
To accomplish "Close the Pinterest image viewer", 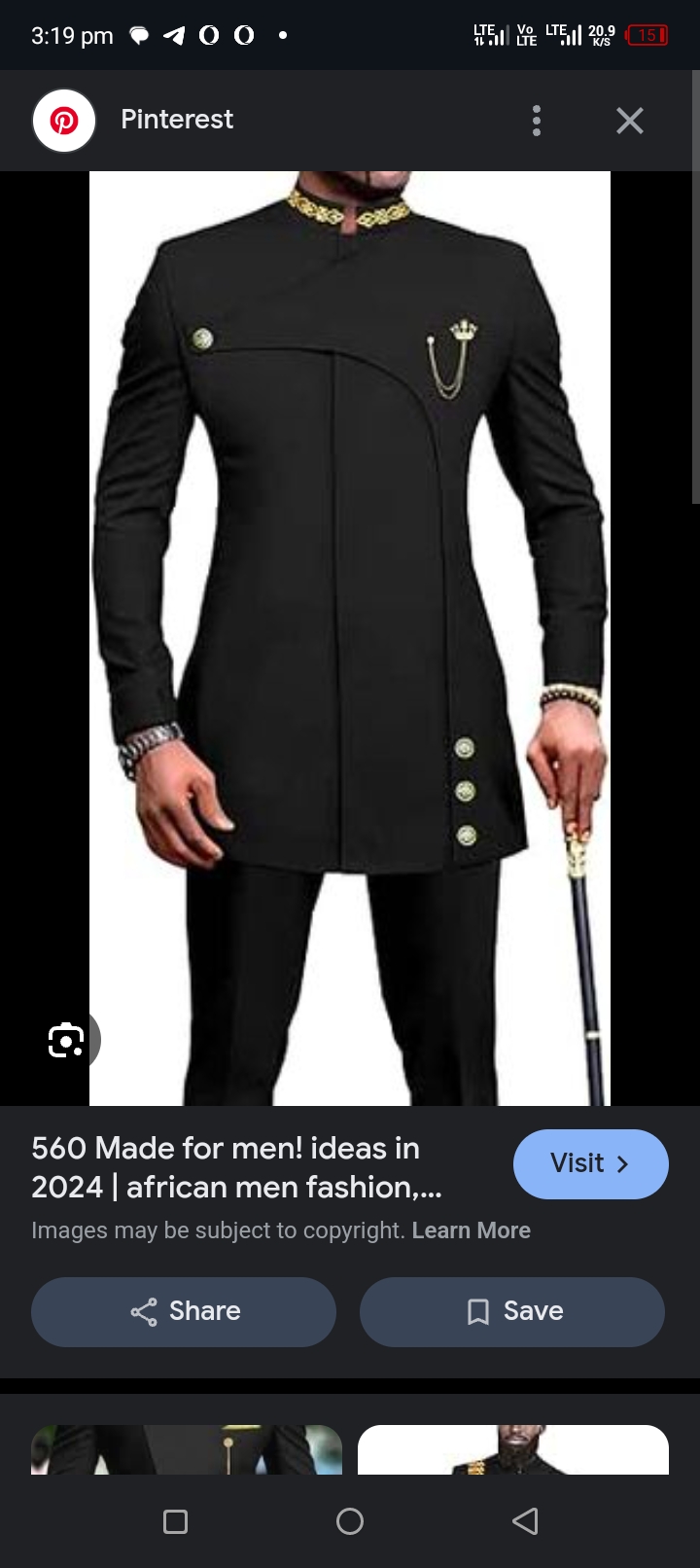I will pyautogui.click(x=630, y=121).
